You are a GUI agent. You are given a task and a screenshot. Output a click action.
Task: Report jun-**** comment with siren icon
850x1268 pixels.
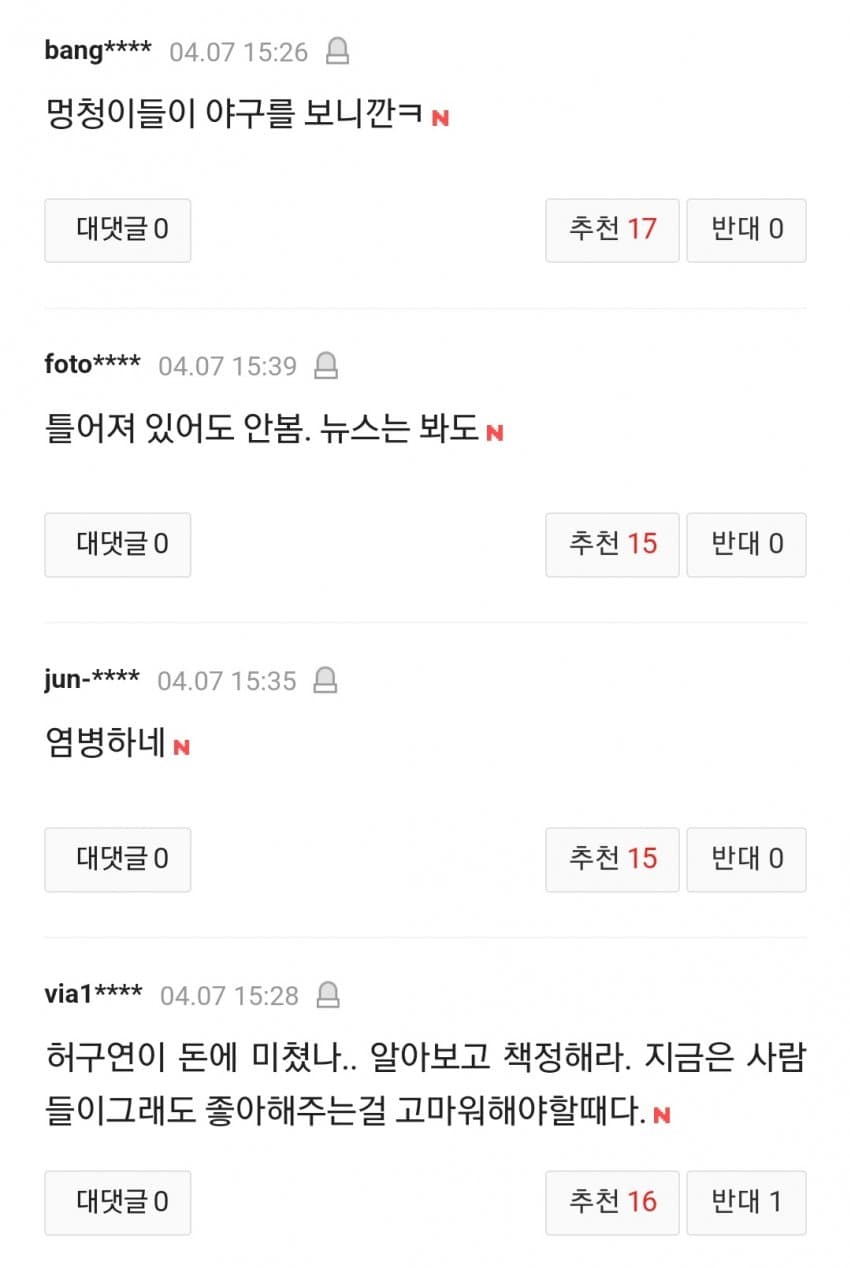click(325, 681)
